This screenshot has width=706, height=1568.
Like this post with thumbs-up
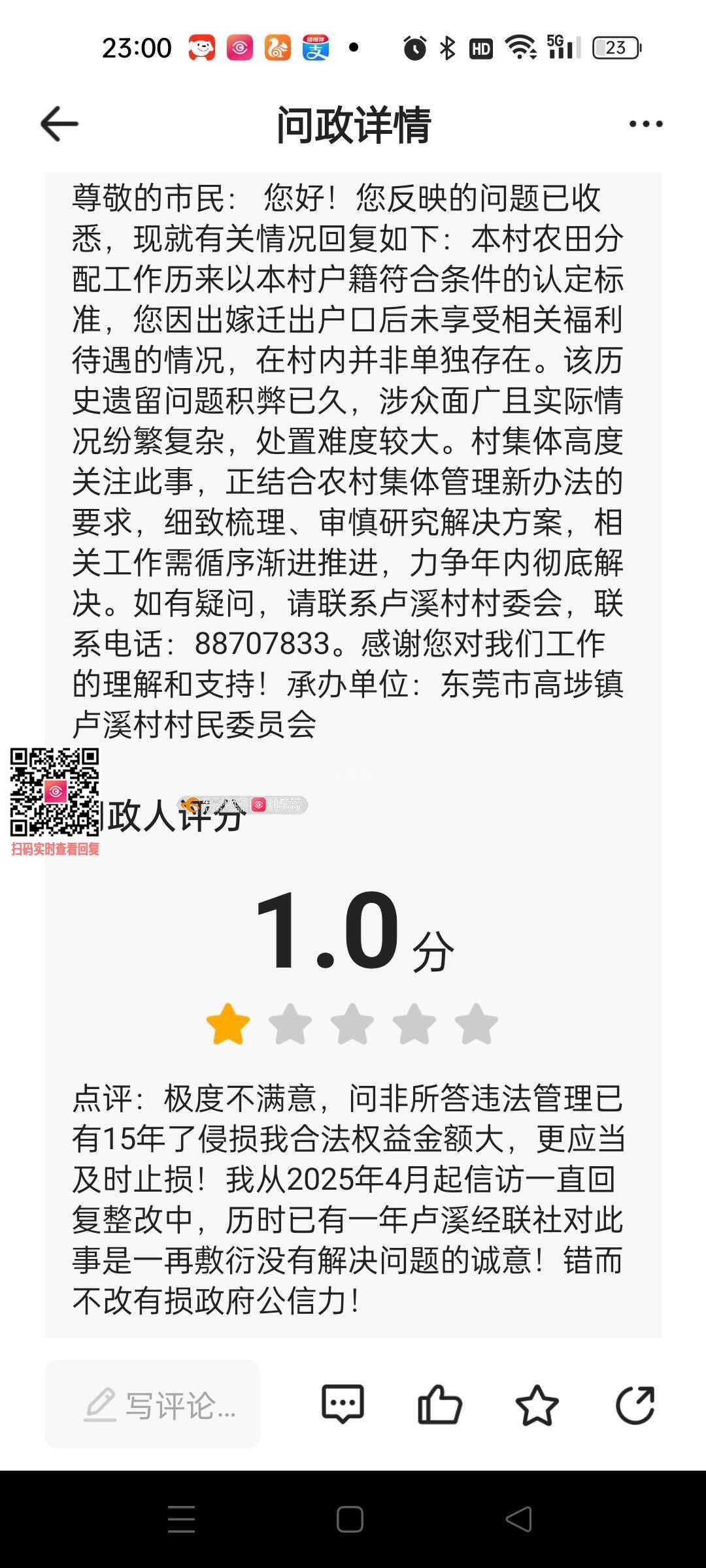pyautogui.click(x=439, y=1404)
